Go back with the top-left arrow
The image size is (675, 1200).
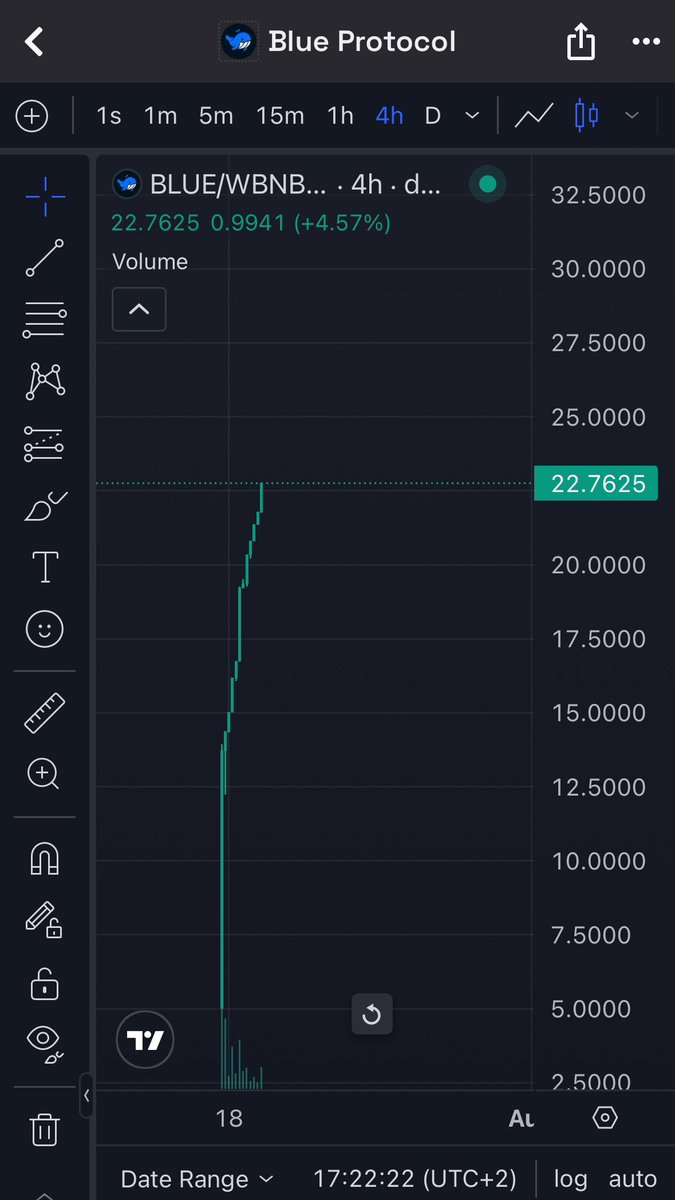pyautogui.click(x=35, y=42)
